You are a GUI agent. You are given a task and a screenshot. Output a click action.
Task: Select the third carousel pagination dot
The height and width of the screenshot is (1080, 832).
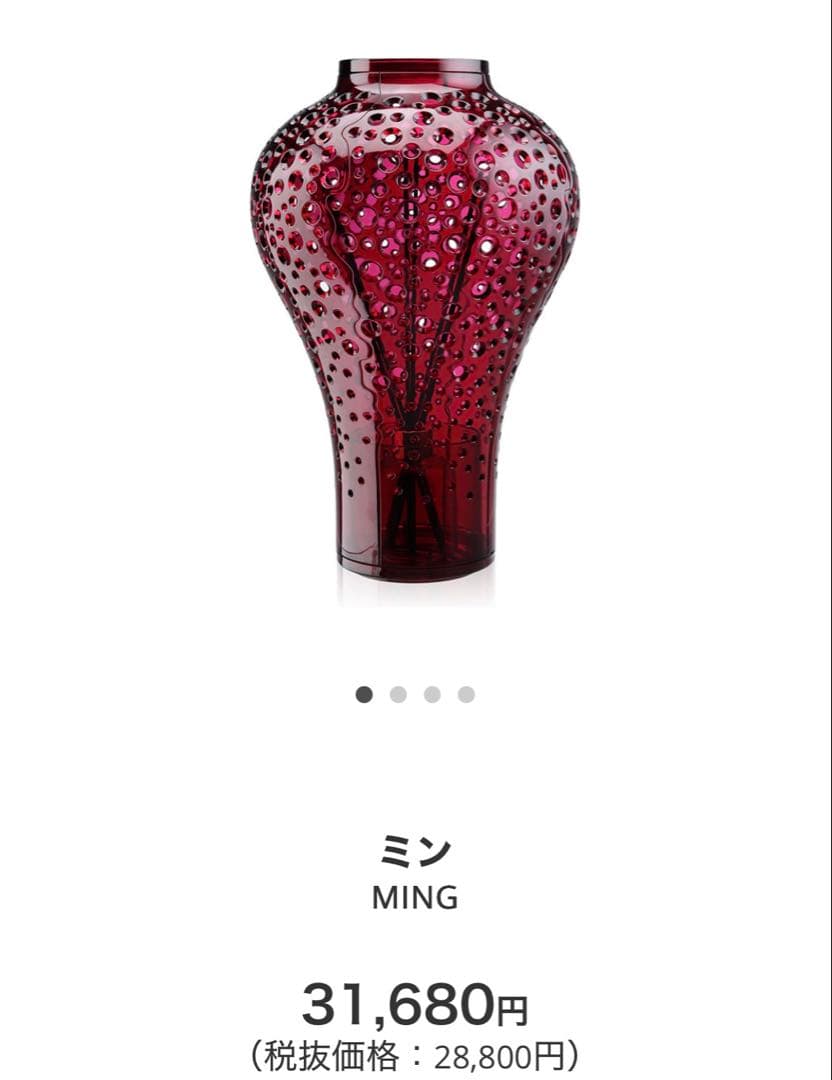[x=431, y=692]
